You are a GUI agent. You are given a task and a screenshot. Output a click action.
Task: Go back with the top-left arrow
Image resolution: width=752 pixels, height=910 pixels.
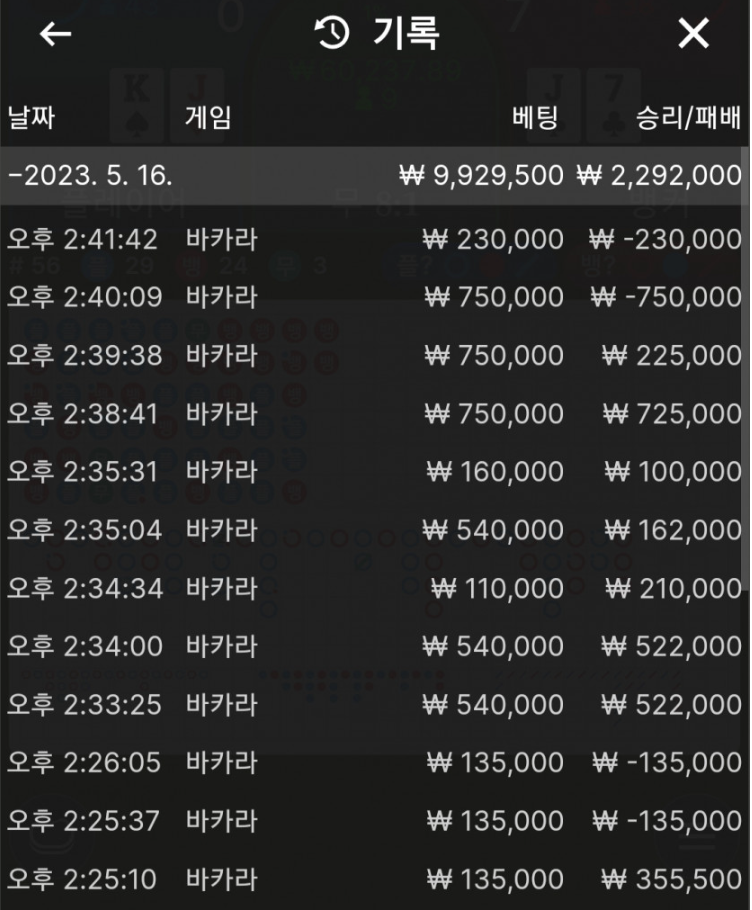[55, 34]
